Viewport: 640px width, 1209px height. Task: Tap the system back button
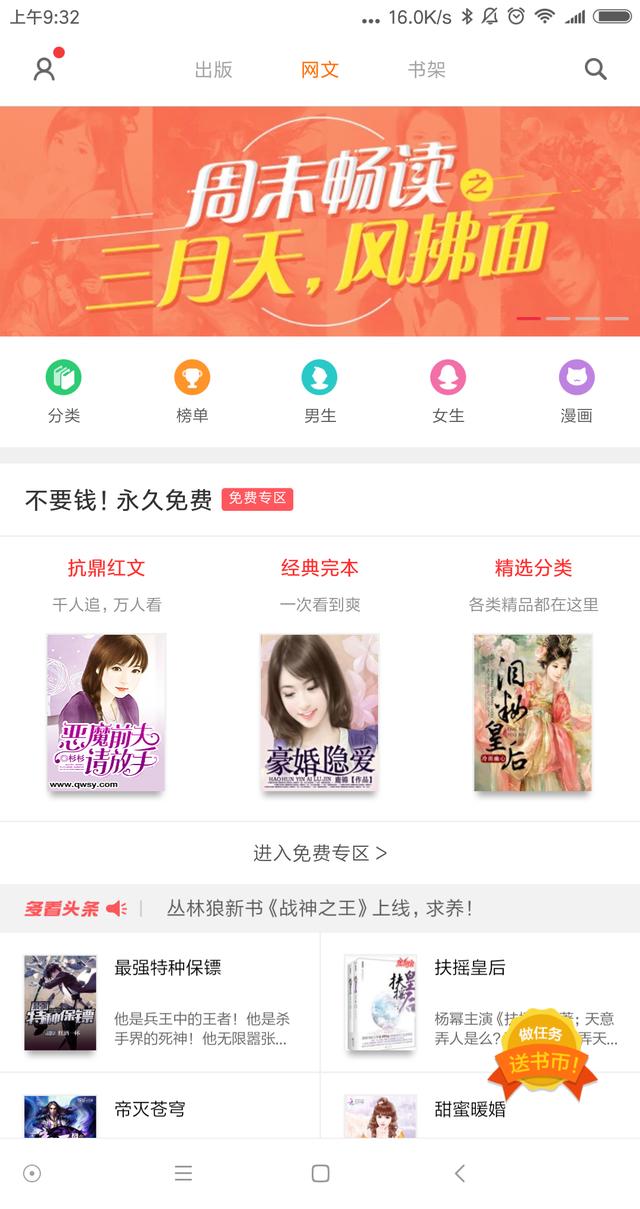tap(460, 1173)
